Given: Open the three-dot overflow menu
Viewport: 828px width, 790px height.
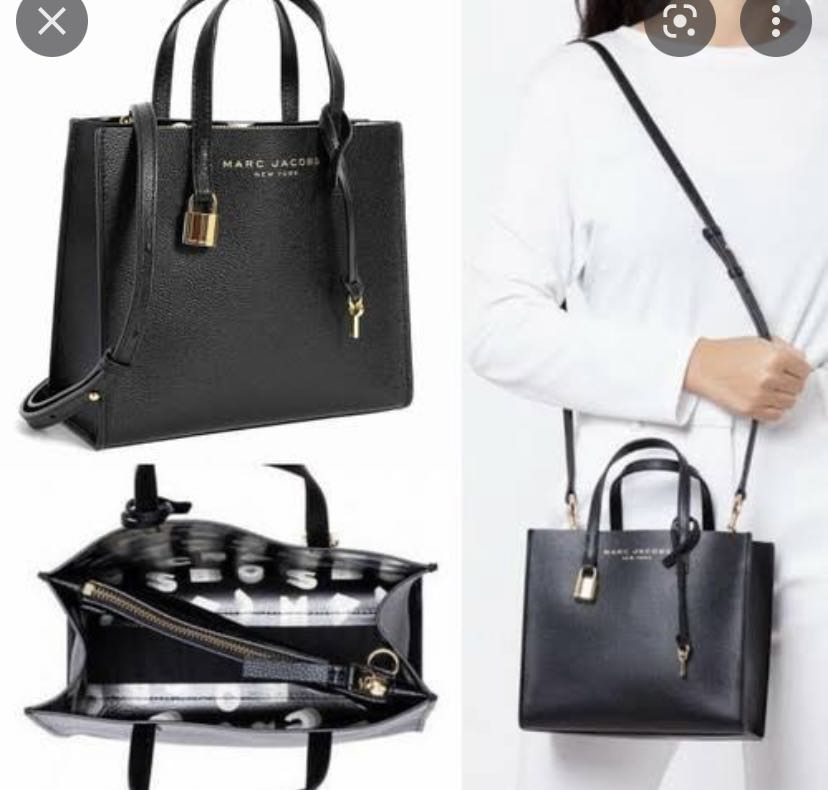Looking at the screenshot, I should [x=776, y=23].
